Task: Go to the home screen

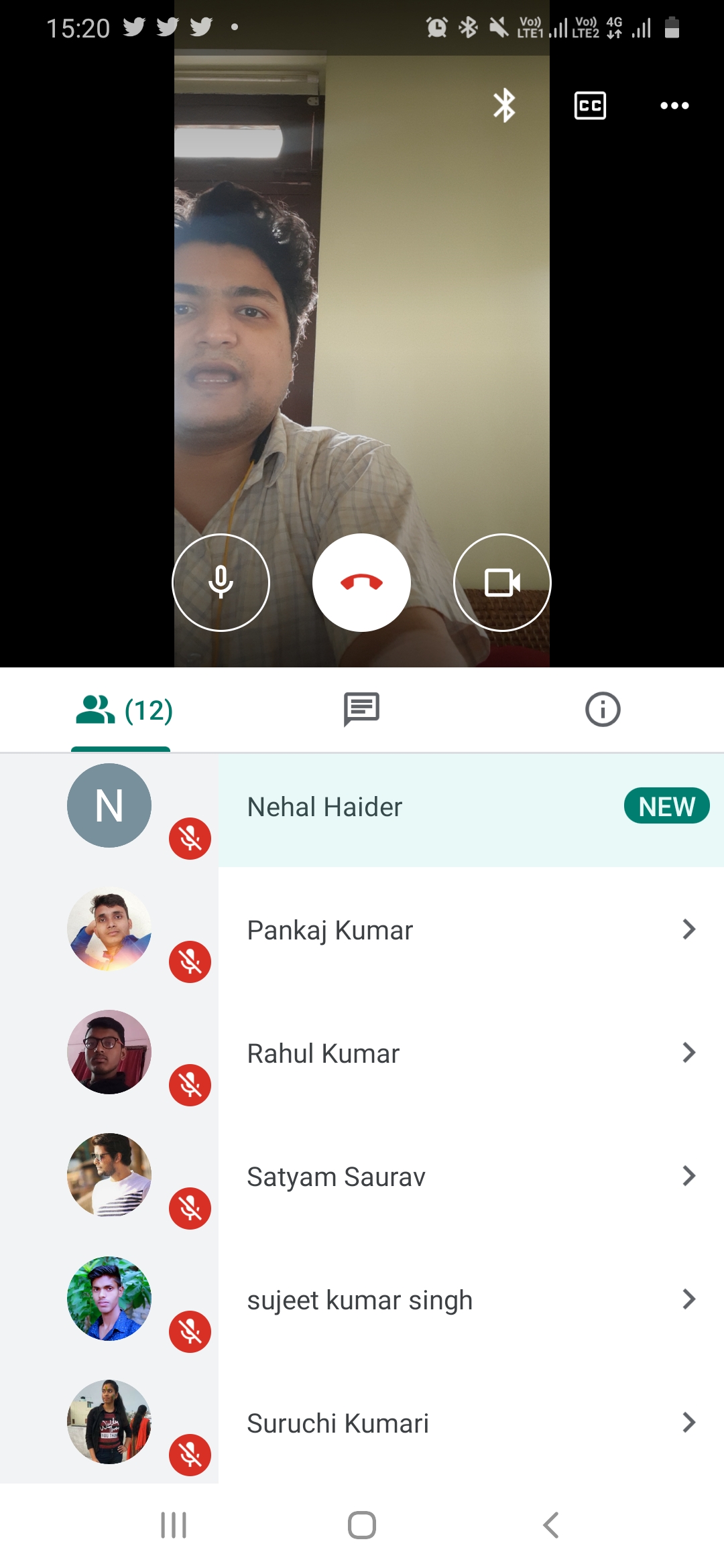Action: [361, 1526]
